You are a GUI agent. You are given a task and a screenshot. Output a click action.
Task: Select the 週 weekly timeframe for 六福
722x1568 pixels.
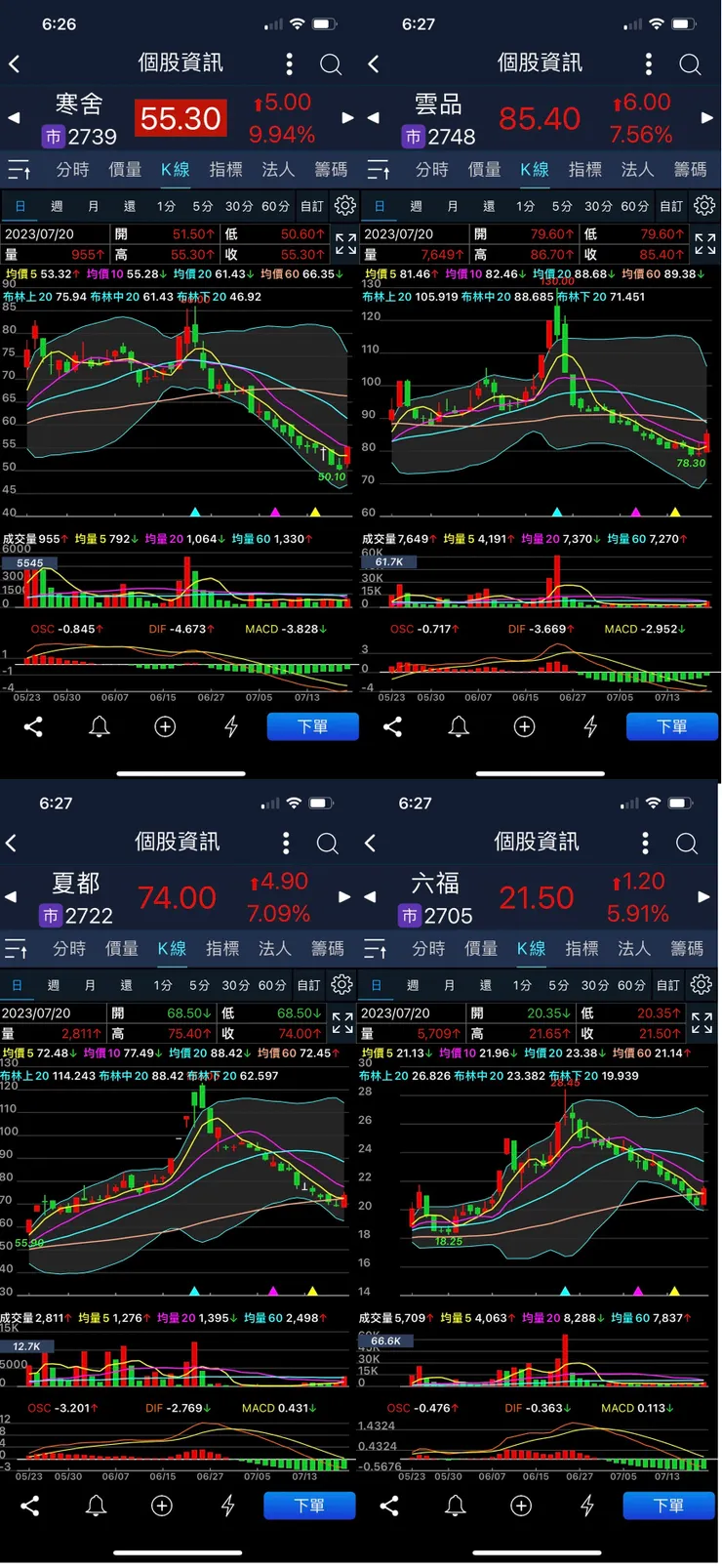coord(413,984)
